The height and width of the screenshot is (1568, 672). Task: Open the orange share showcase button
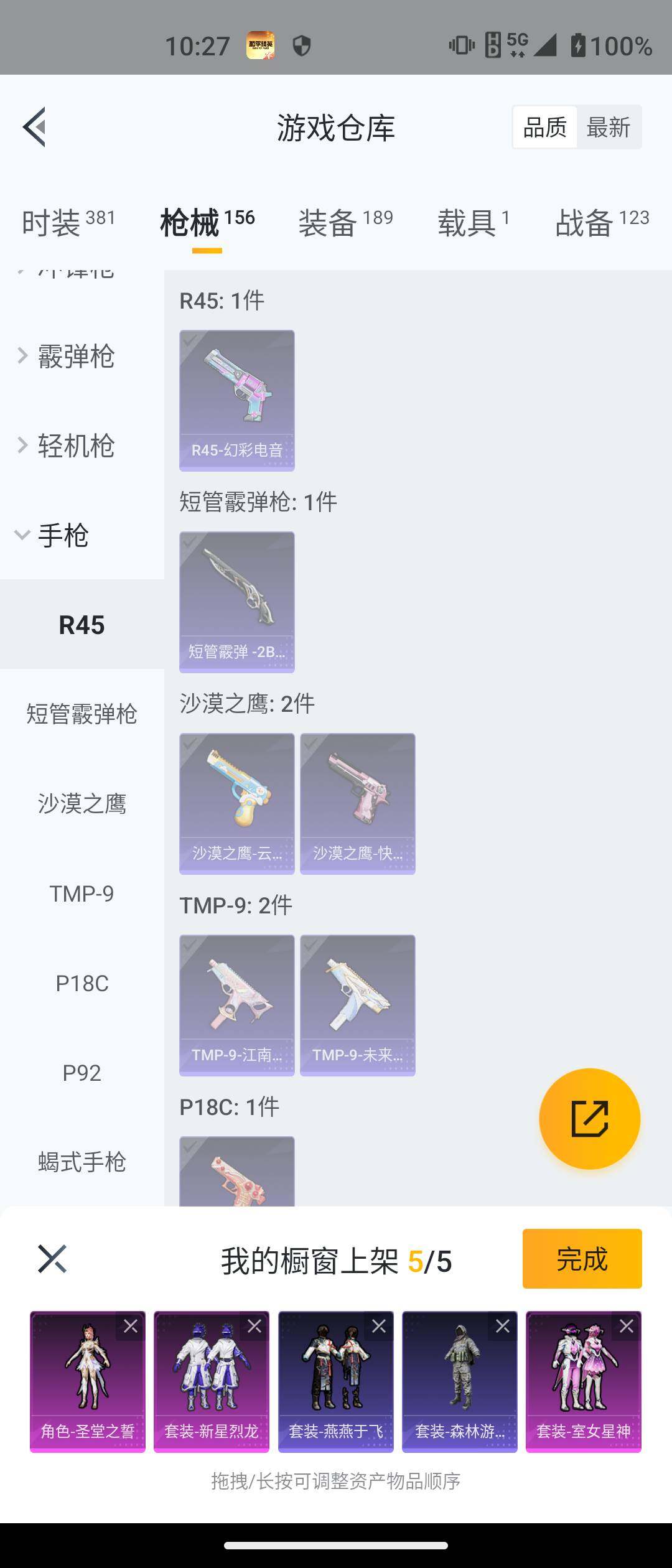click(x=590, y=1118)
